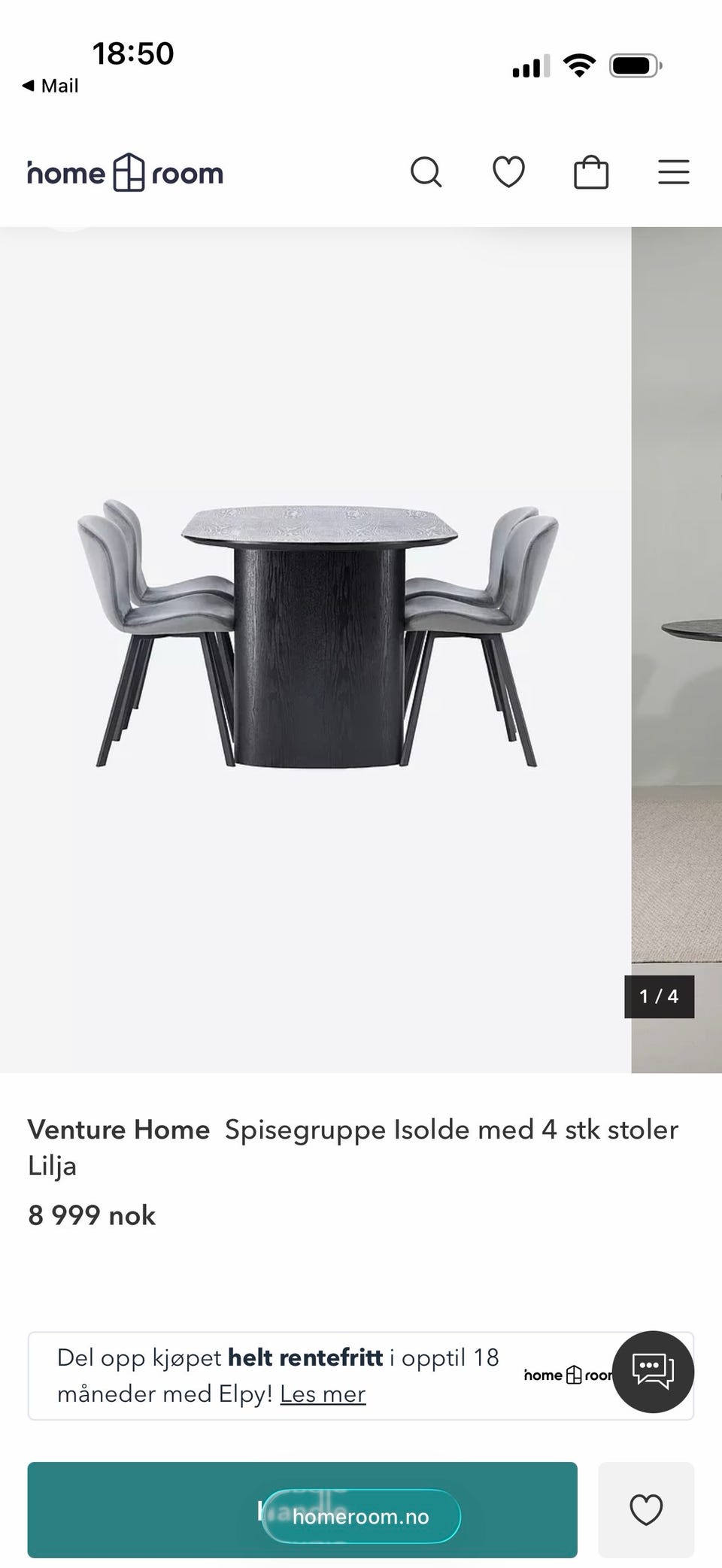Image resolution: width=722 pixels, height=1568 pixels.
Task: Open the three-line menu at top right
Action: (x=673, y=171)
